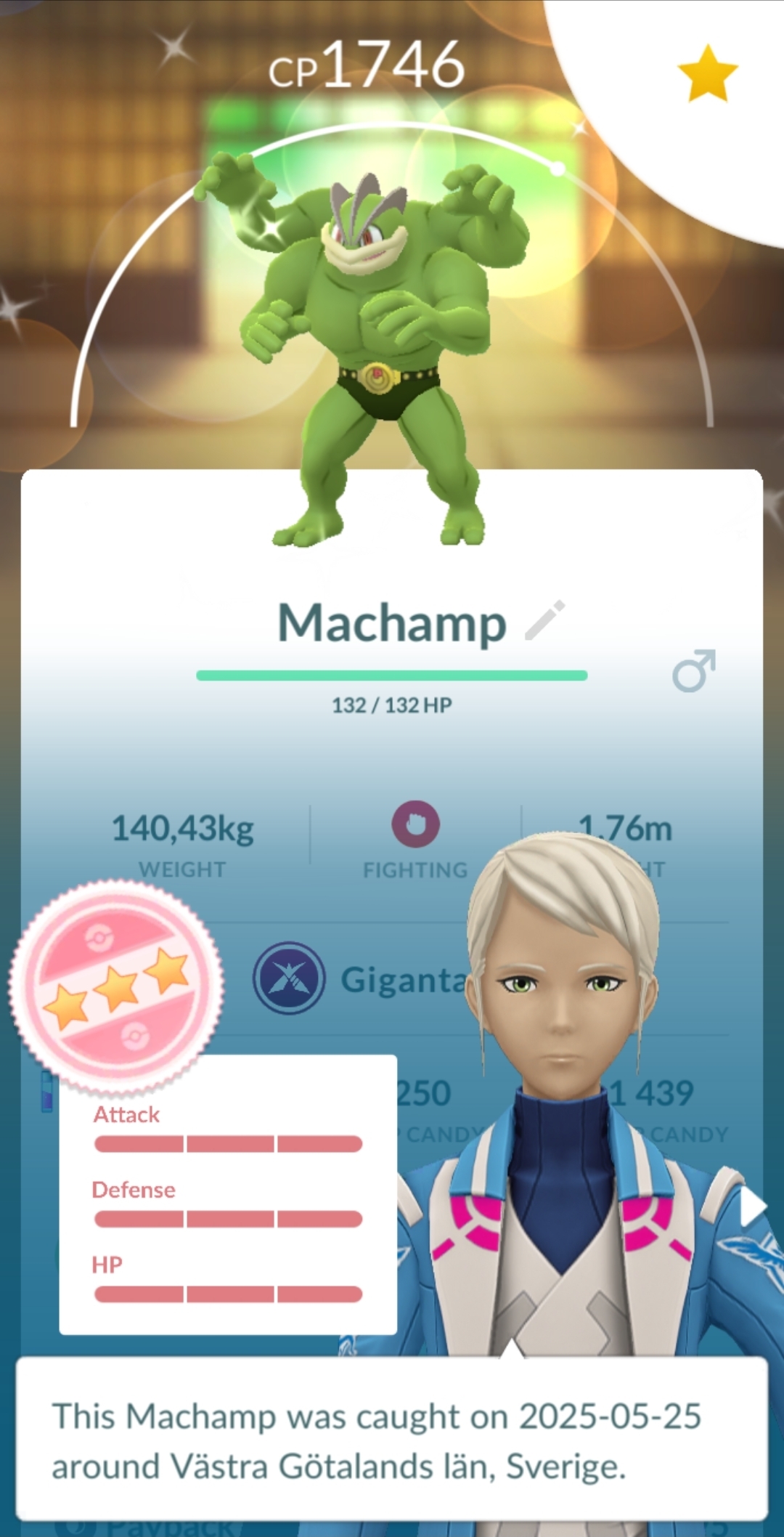Viewport: 784px width, 1537px height.
Task: Toggle the favorite star for Machamp
Action: click(x=707, y=74)
